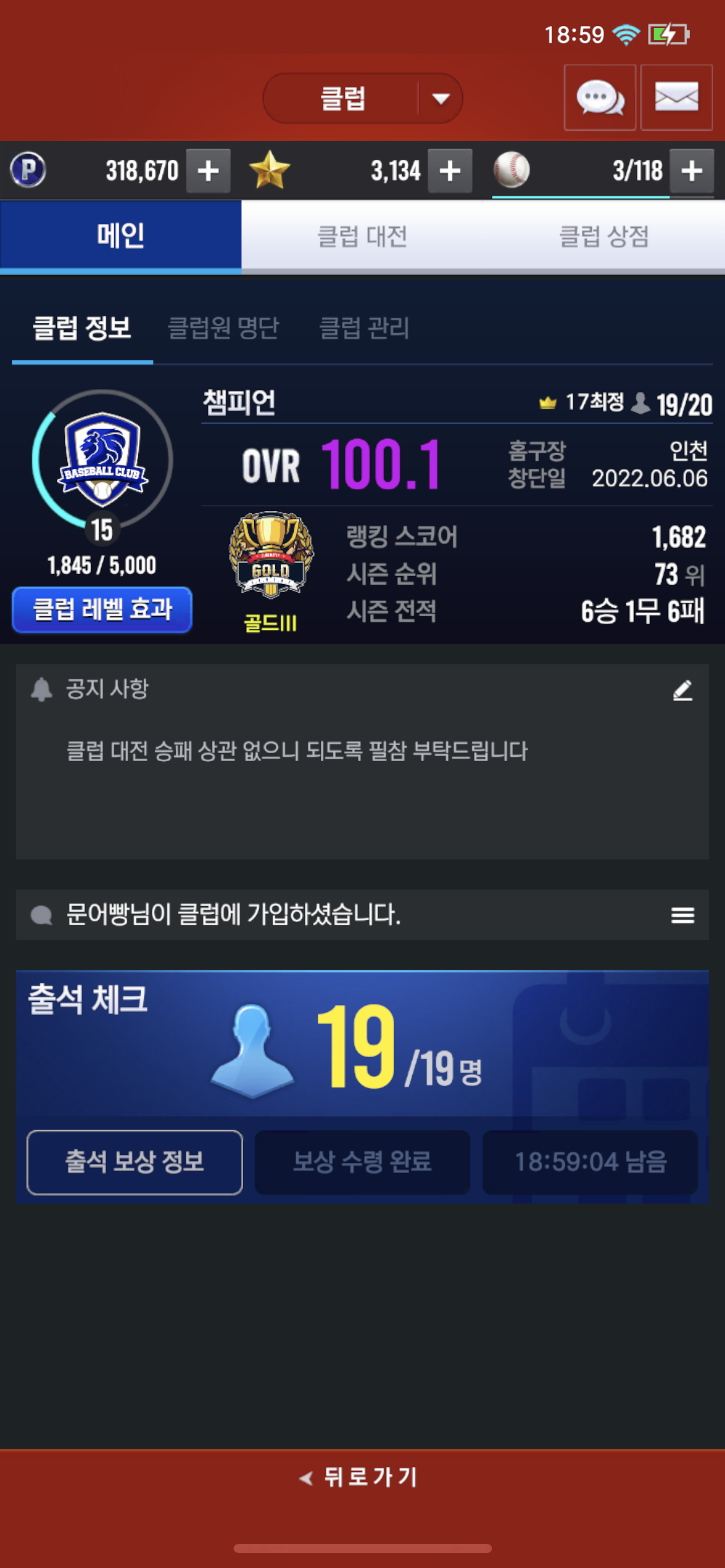Switch to the 클럽 대전 tab
This screenshot has height=1568, width=725.
[x=362, y=237]
